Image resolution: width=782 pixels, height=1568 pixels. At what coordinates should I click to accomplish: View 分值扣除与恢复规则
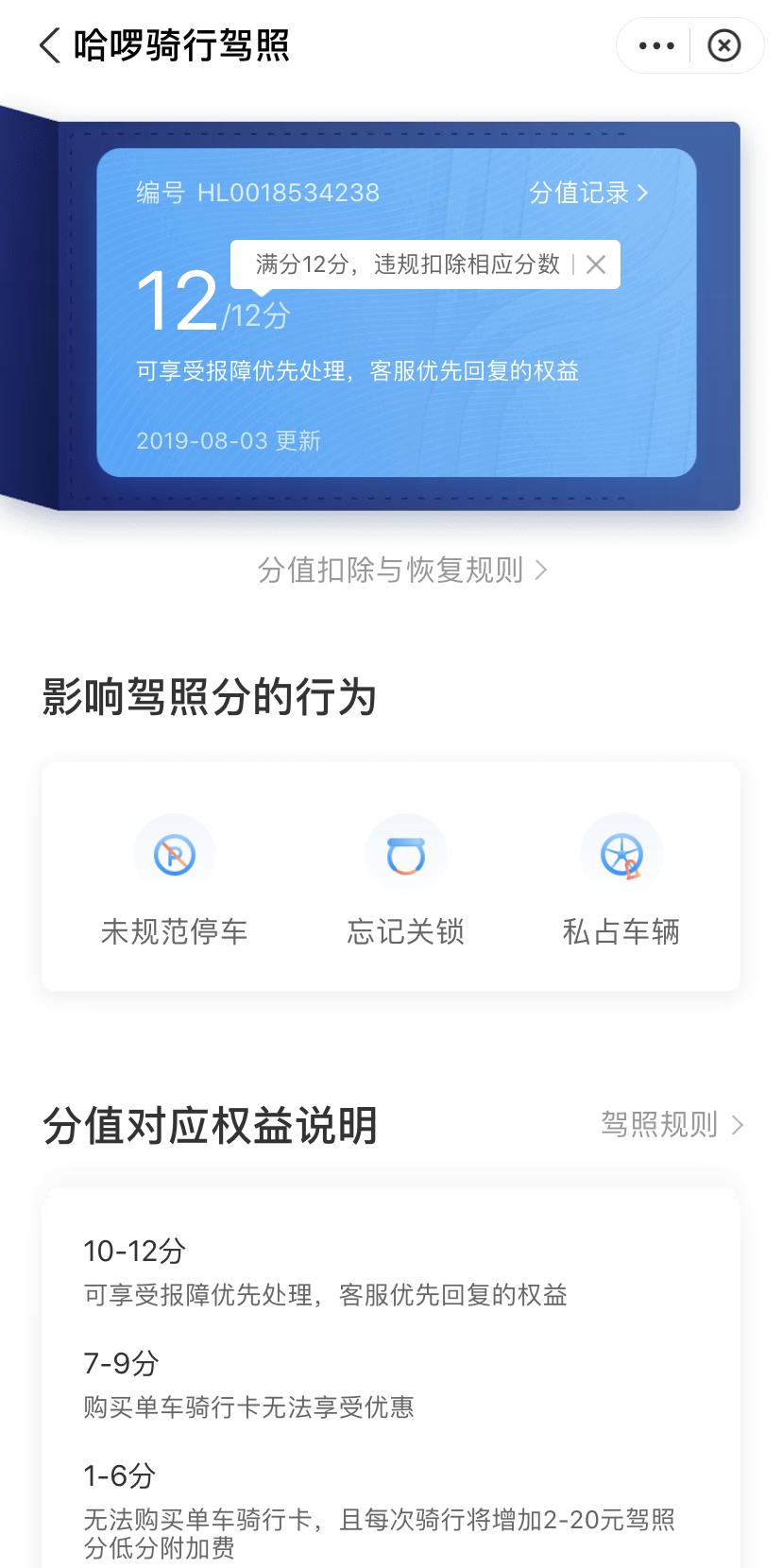(x=402, y=570)
